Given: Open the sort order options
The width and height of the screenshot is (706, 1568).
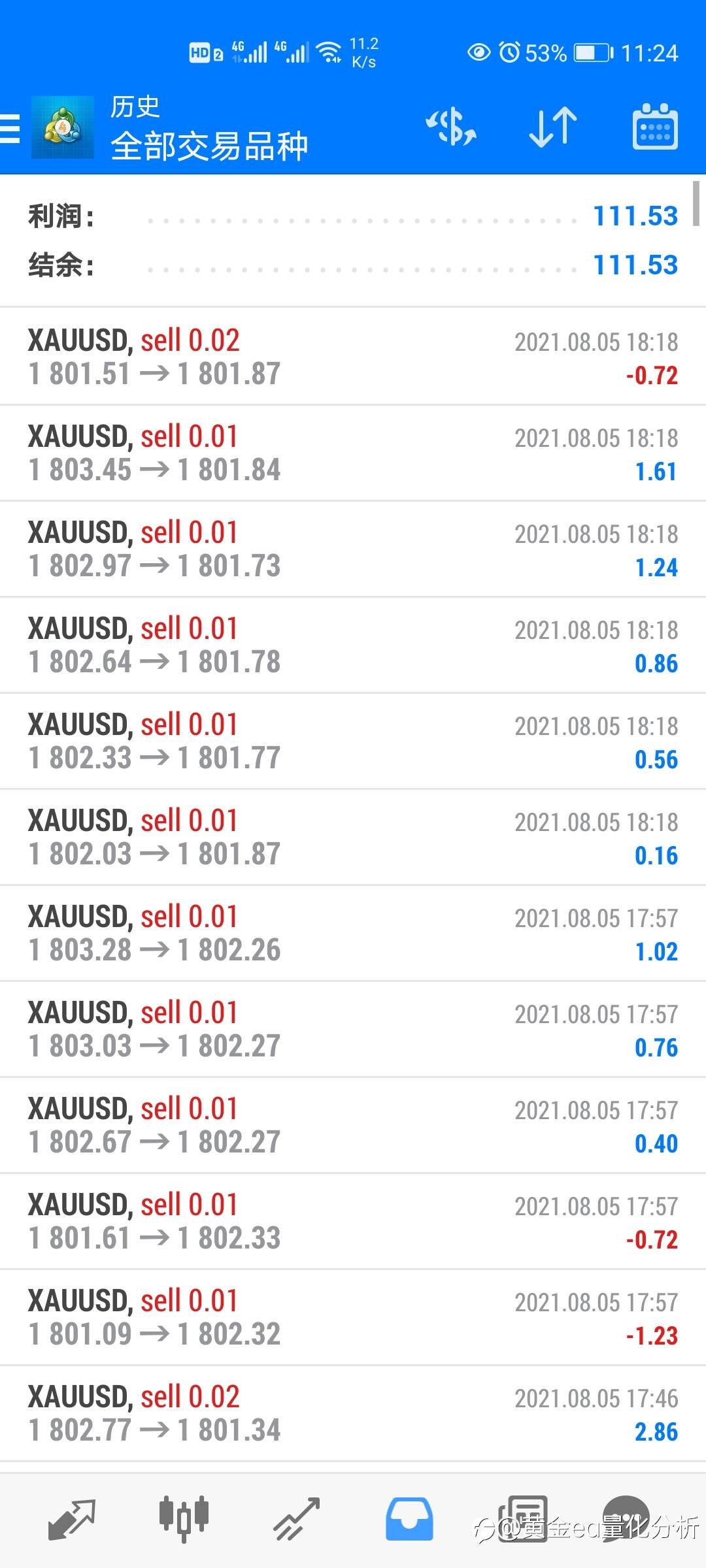Looking at the screenshot, I should tap(553, 127).
